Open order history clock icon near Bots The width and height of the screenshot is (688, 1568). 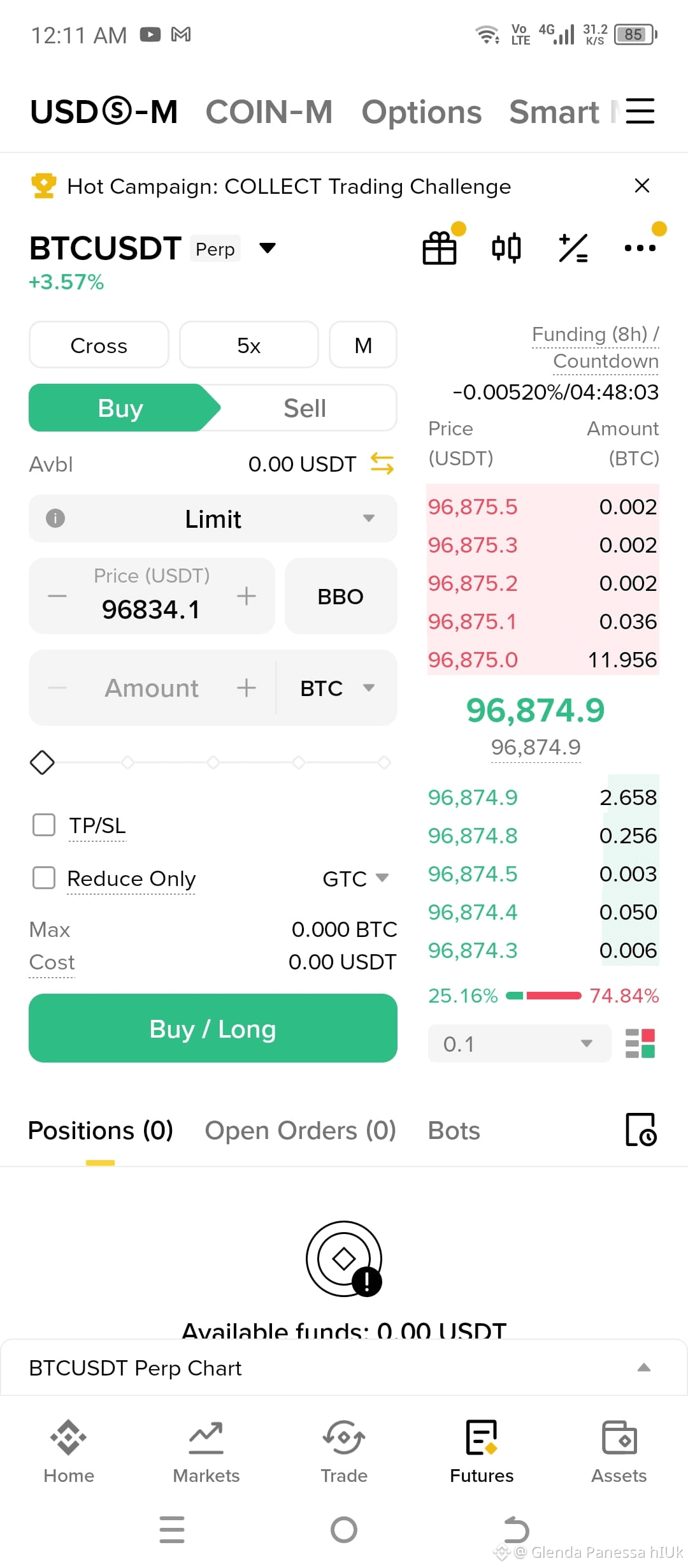click(642, 1130)
